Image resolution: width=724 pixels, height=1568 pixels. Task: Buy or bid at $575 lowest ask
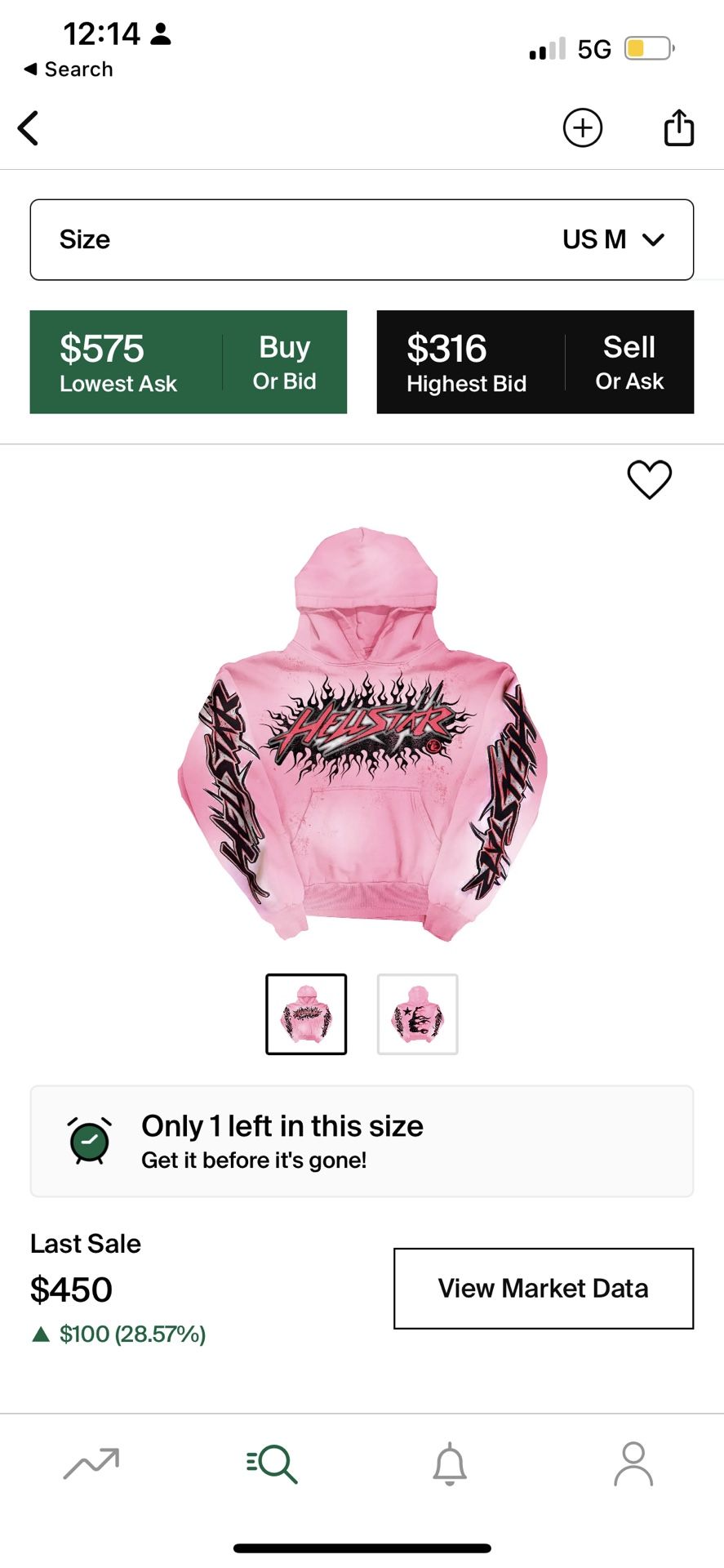click(189, 362)
